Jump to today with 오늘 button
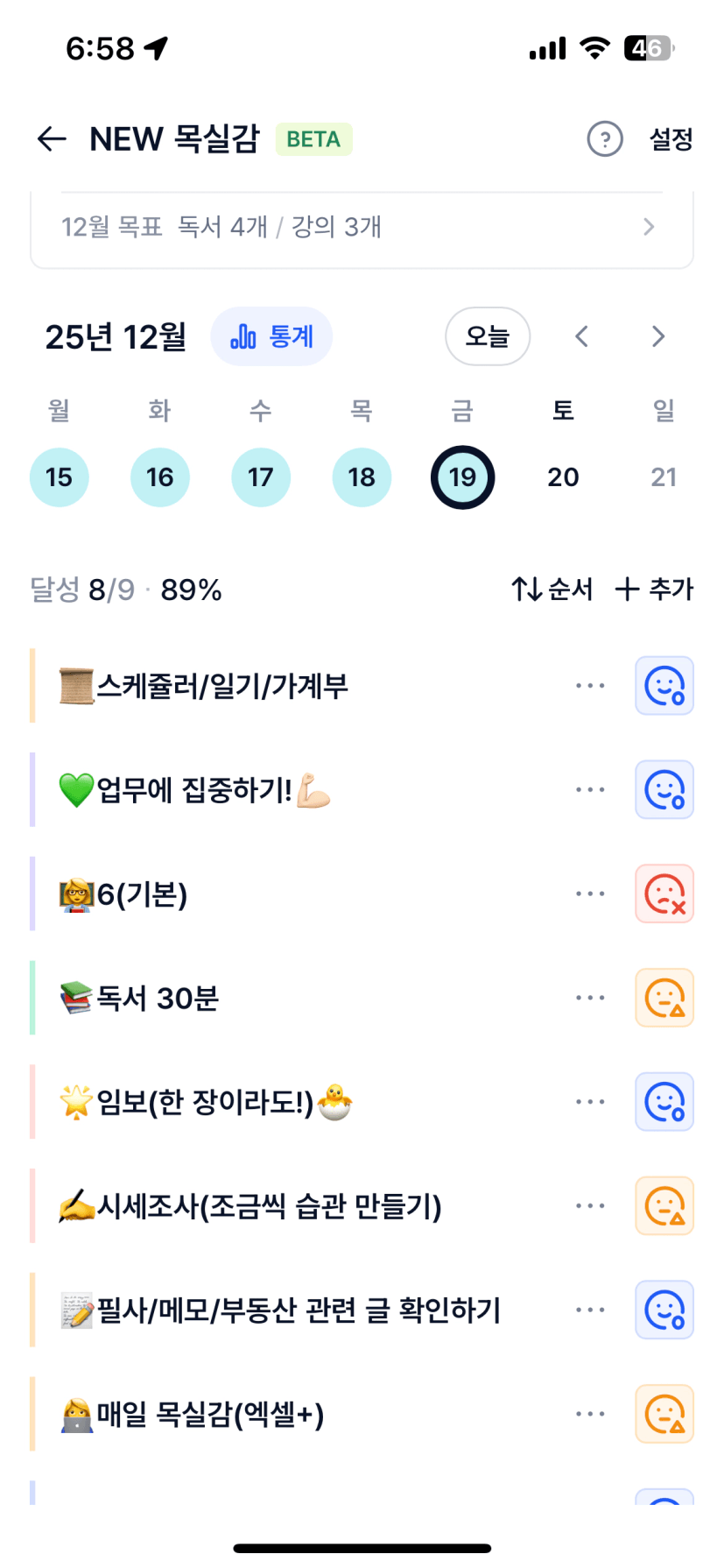This screenshot has width=724, height=1568. tap(488, 336)
